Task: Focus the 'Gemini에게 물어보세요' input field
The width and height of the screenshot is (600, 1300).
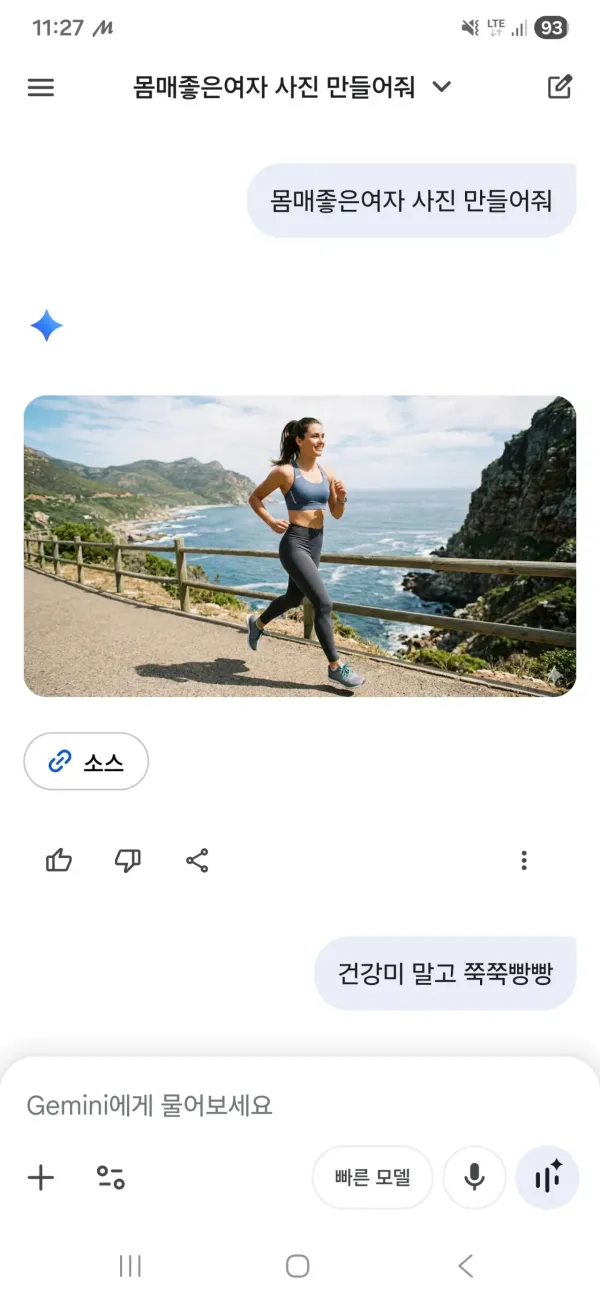Action: (x=300, y=1105)
